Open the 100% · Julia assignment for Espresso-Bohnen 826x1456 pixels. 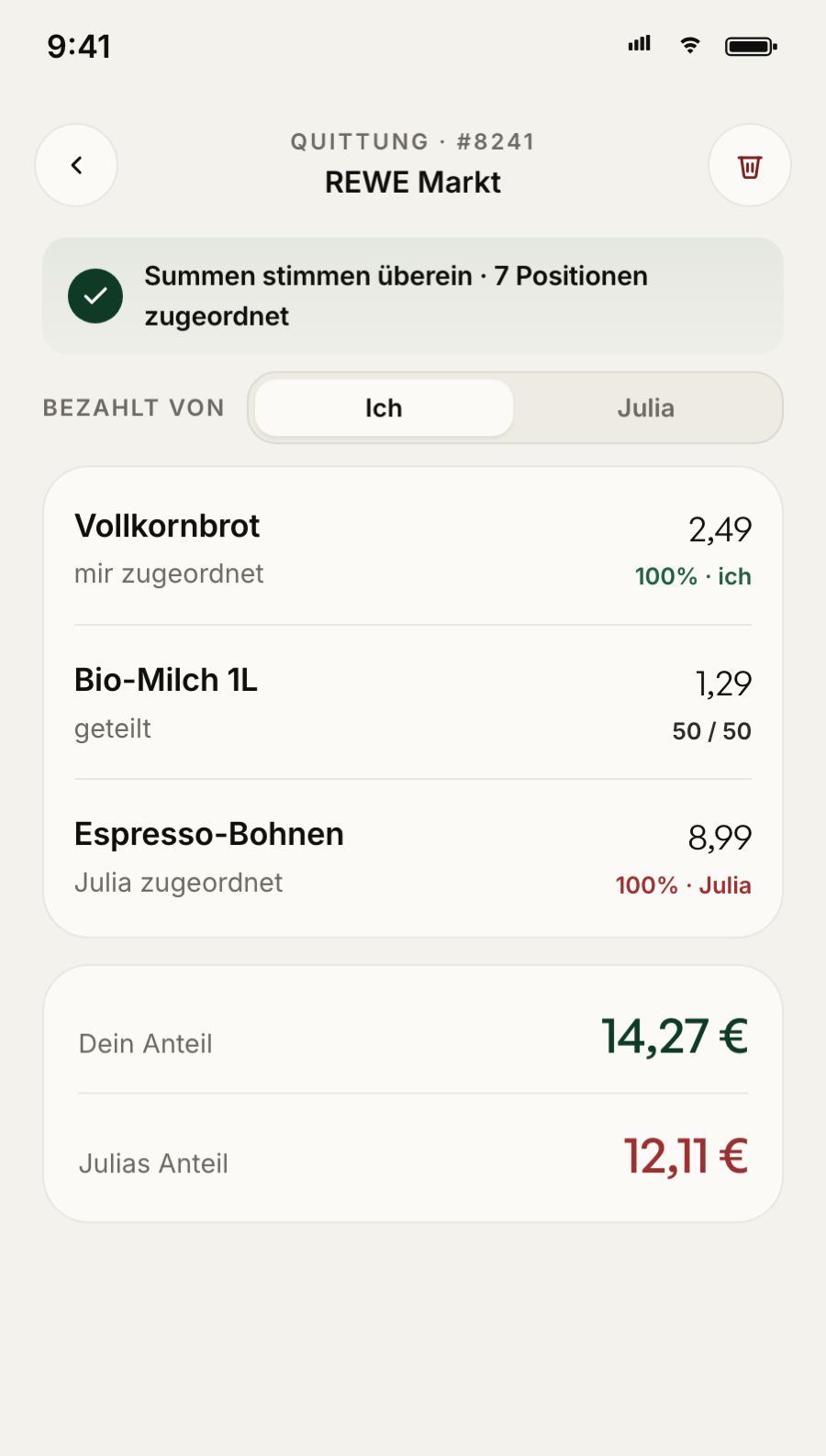(683, 885)
